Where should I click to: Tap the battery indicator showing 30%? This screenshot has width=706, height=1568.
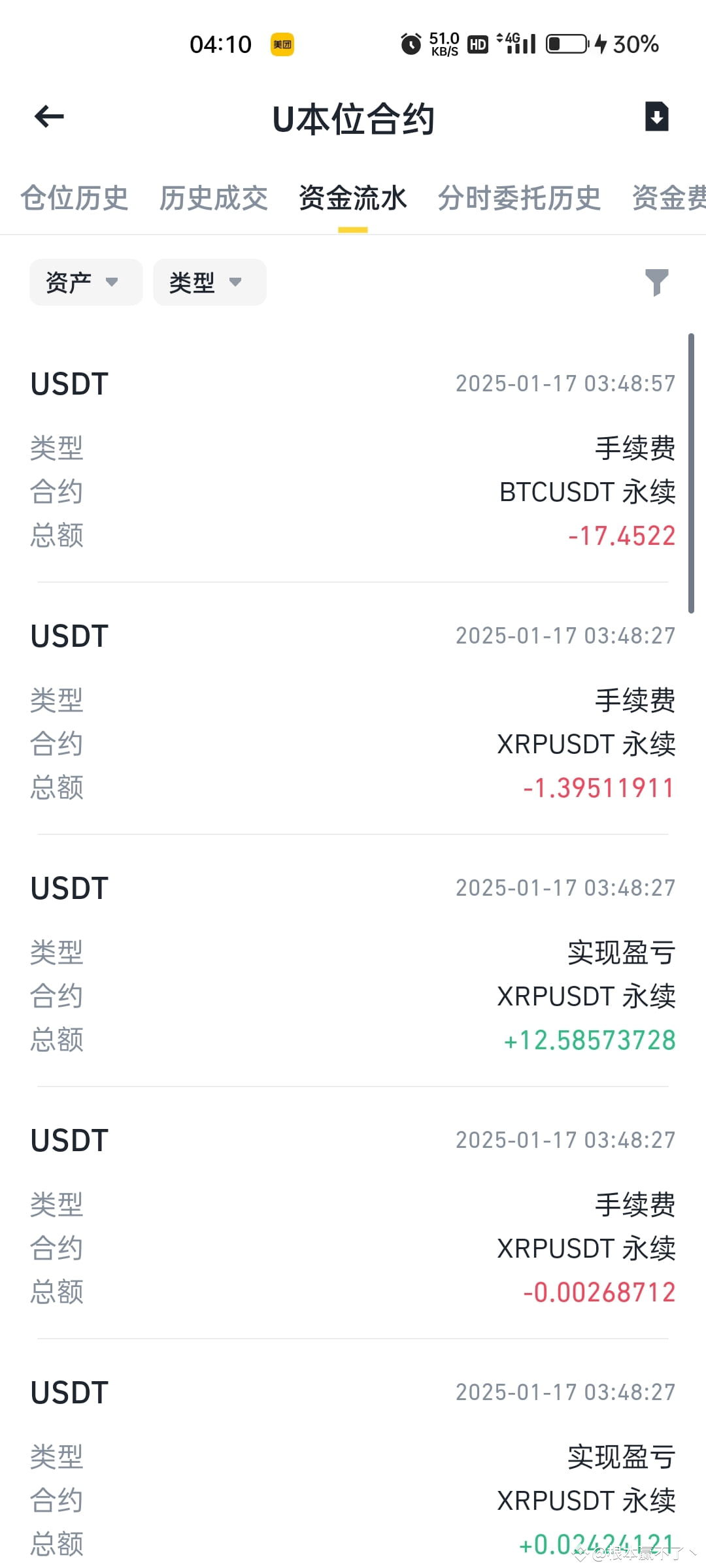[566, 43]
